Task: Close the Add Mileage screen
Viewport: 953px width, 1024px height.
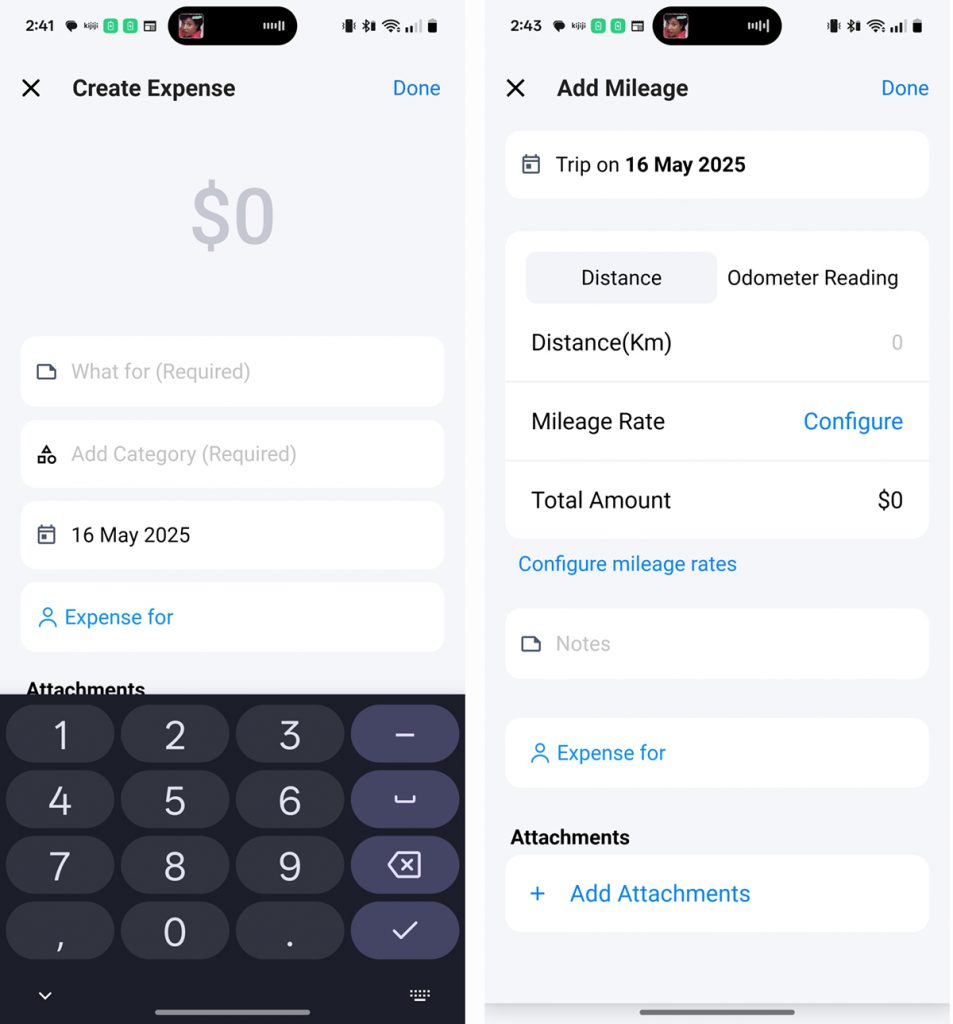Action: pyautogui.click(x=515, y=88)
